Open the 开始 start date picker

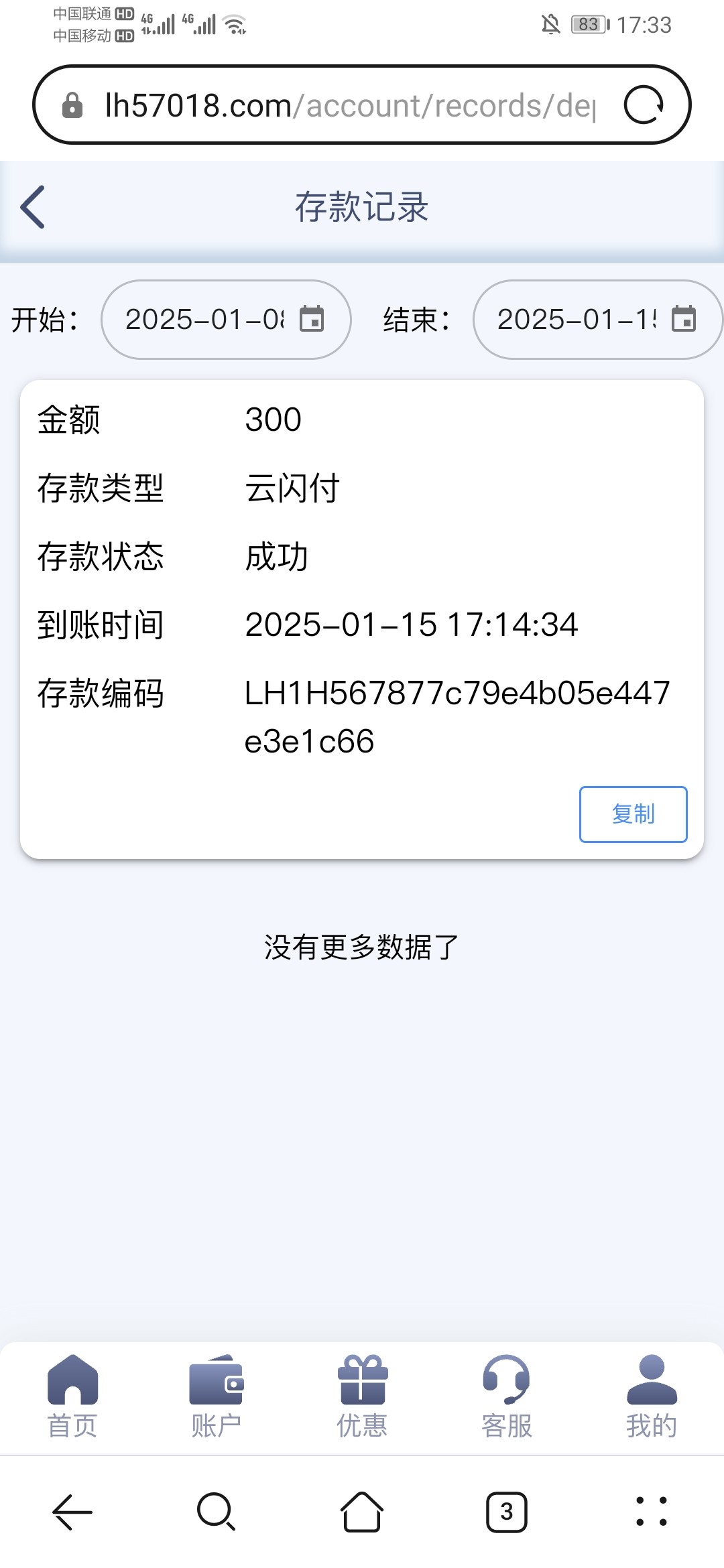(226, 320)
